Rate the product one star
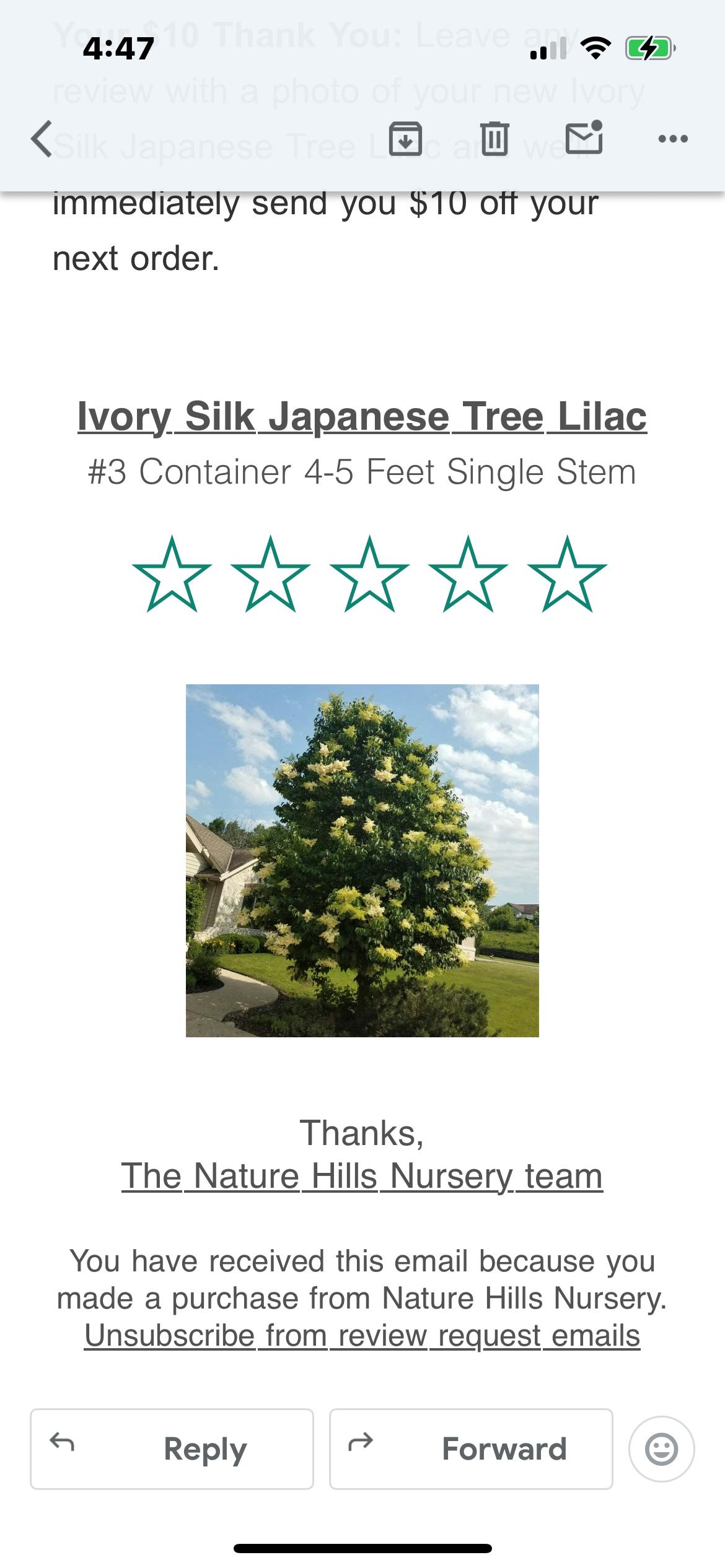725x1568 pixels. (x=172, y=574)
